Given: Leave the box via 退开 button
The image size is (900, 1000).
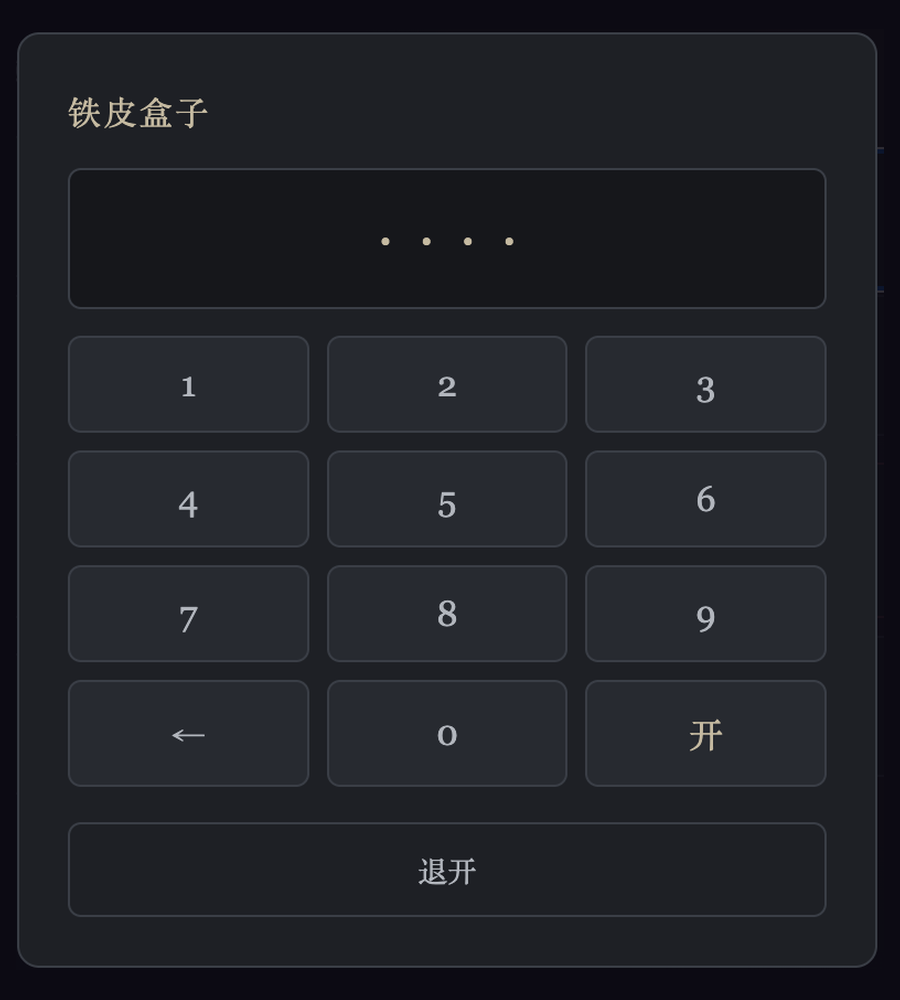Looking at the screenshot, I should (447, 870).
